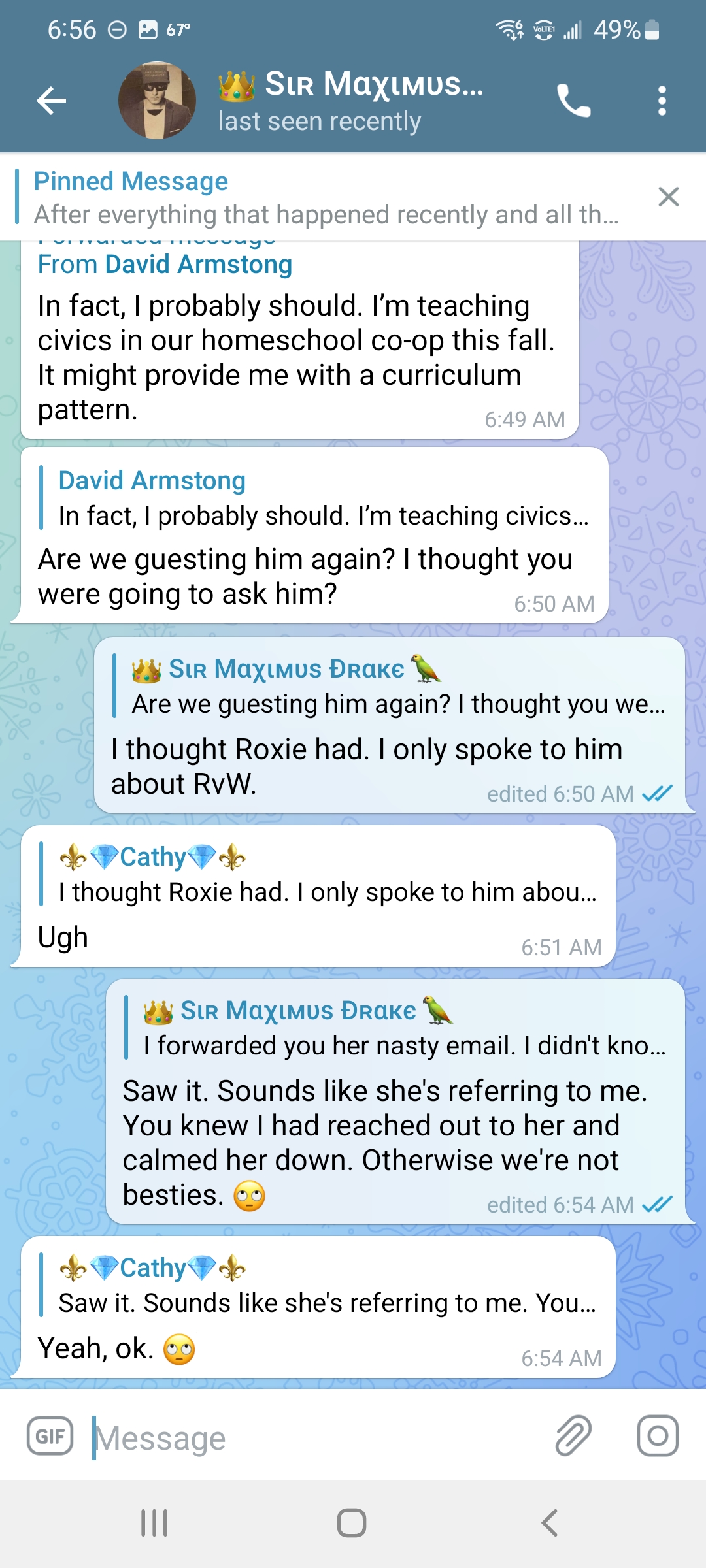
Task: Jump to quoted David Armstong reply
Action: click(x=314, y=498)
